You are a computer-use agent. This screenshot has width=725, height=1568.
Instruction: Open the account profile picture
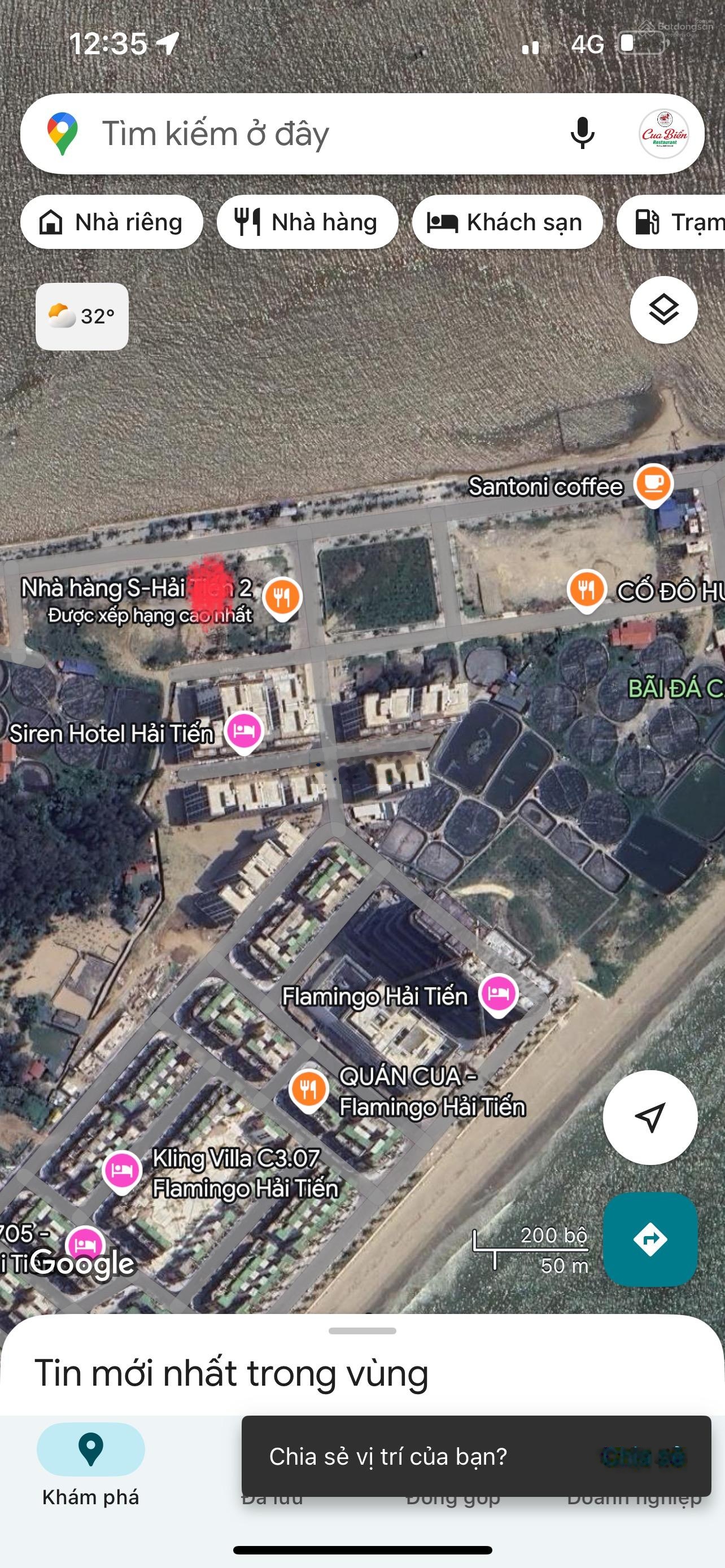(663, 134)
